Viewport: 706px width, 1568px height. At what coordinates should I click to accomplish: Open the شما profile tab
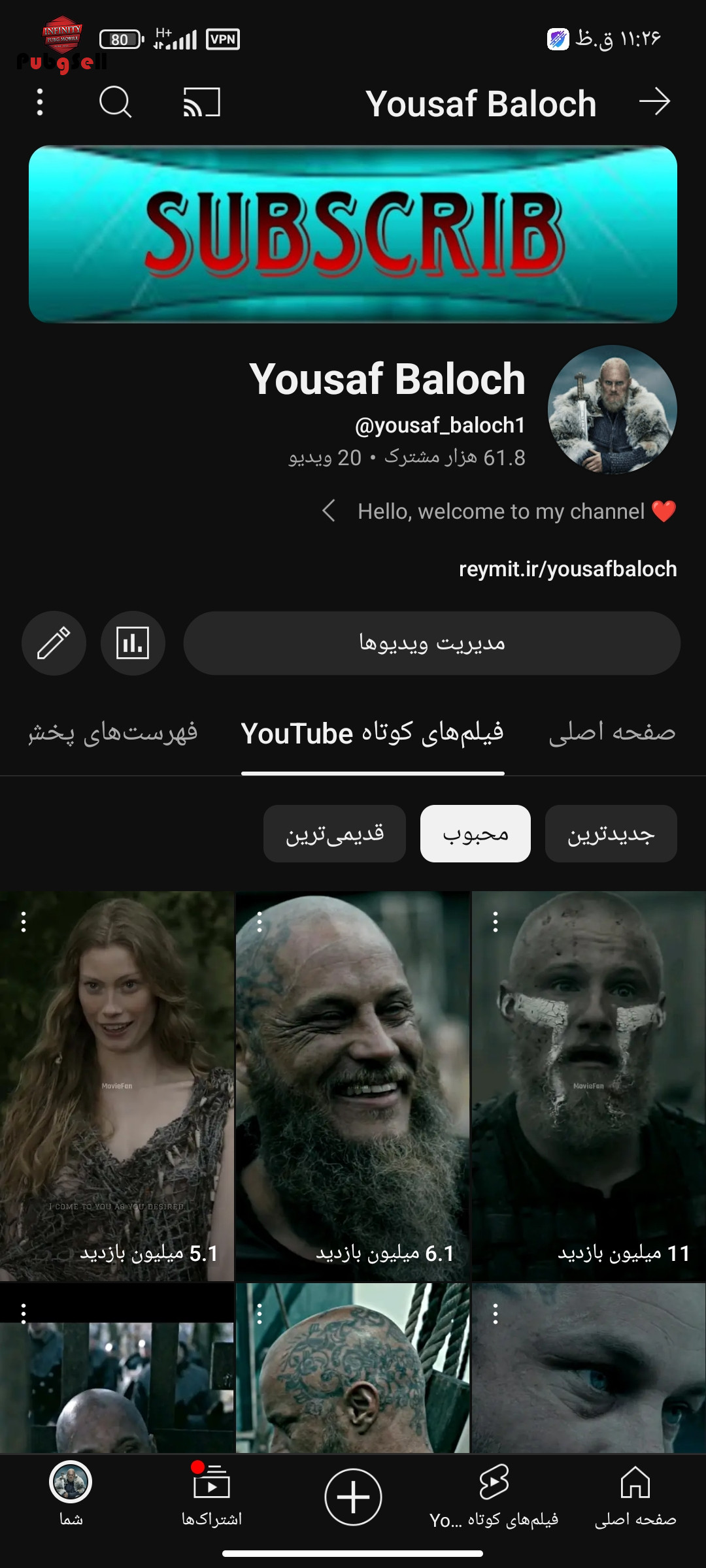tap(71, 1495)
